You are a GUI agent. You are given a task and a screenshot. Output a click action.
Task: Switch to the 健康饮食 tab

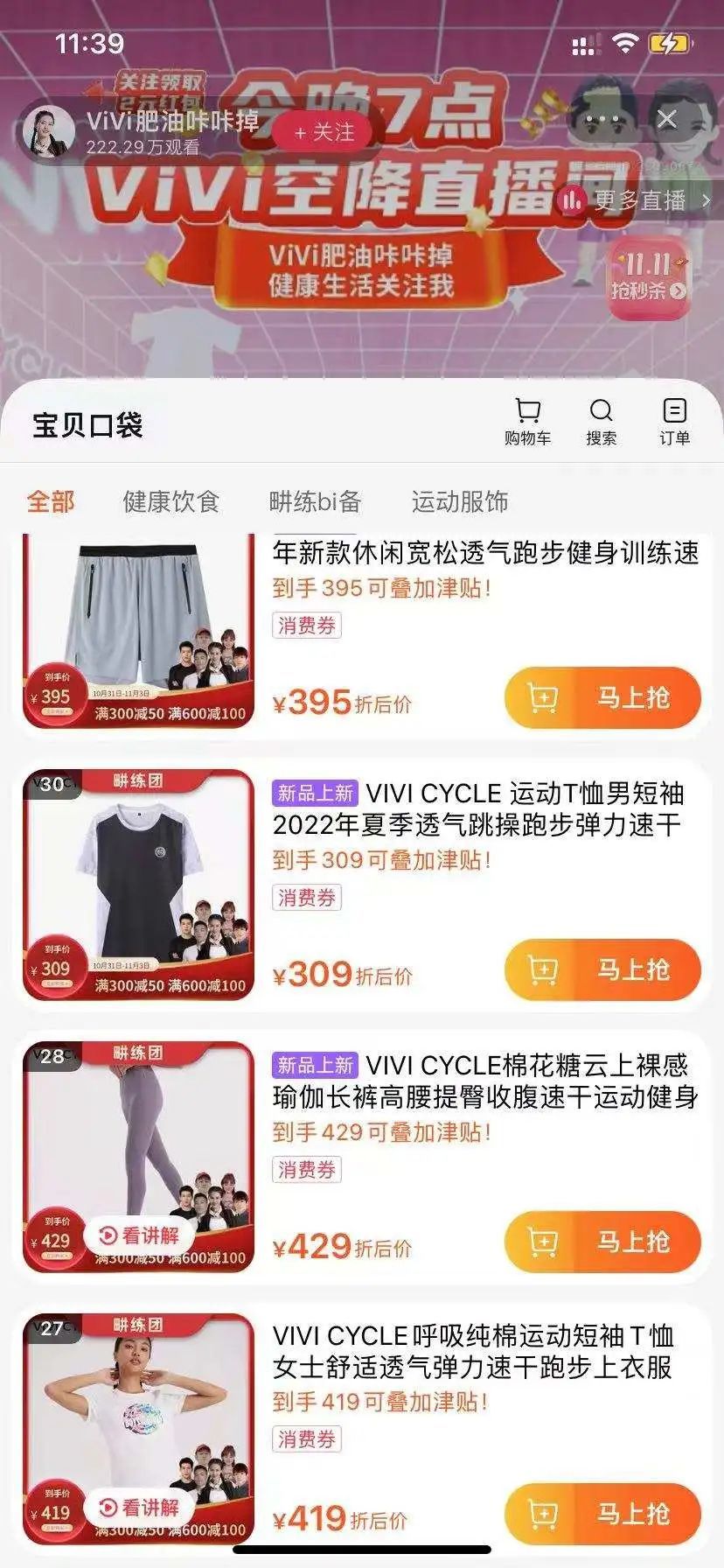point(171,501)
